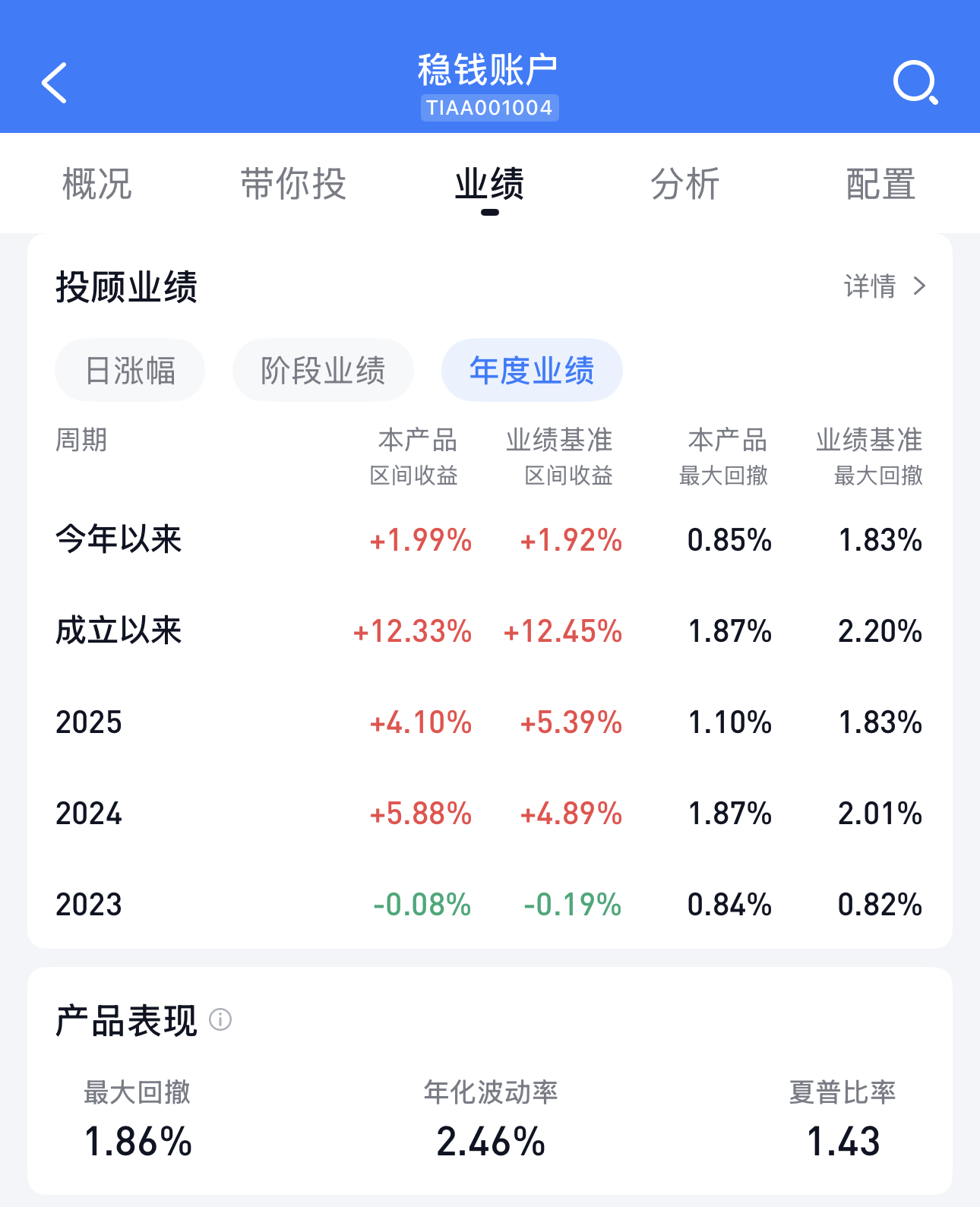Go back using the top-left arrow
The image size is (980, 1207).
click(55, 83)
